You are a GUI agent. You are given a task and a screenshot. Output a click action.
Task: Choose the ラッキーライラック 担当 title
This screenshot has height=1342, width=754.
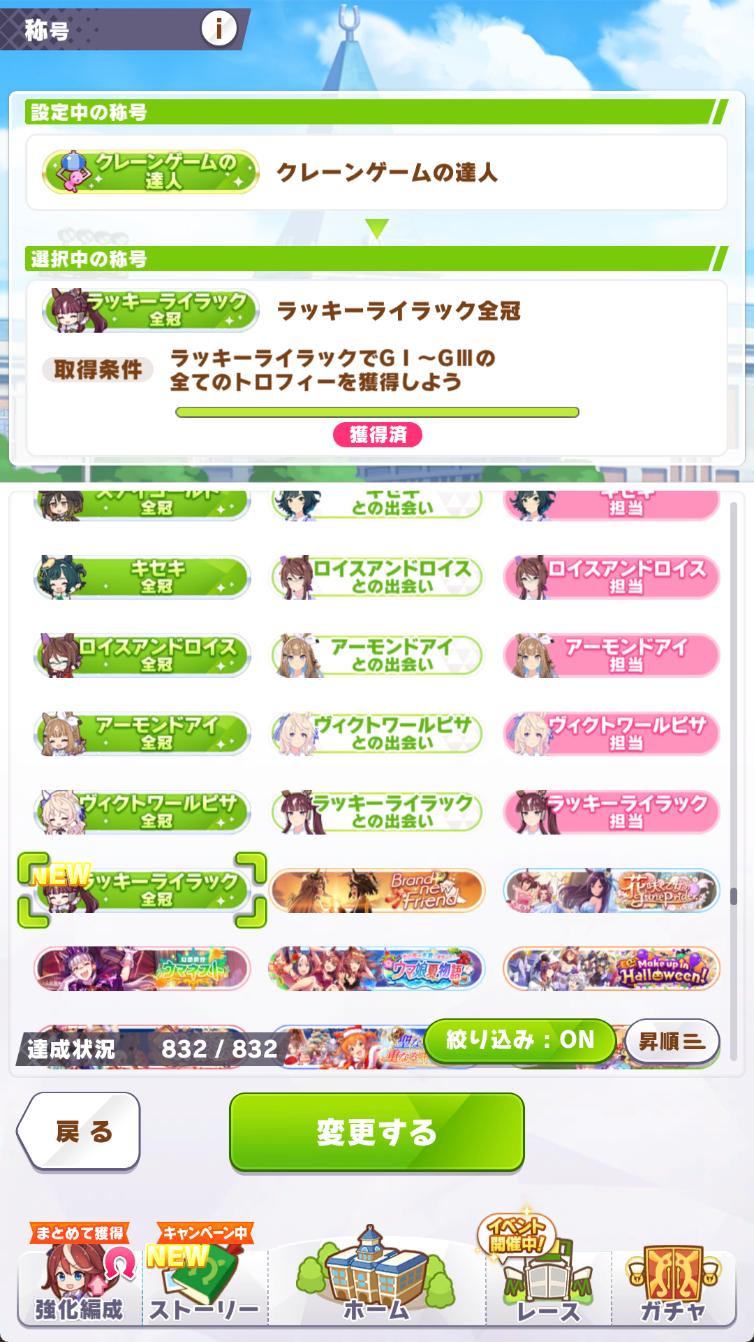(612, 811)
